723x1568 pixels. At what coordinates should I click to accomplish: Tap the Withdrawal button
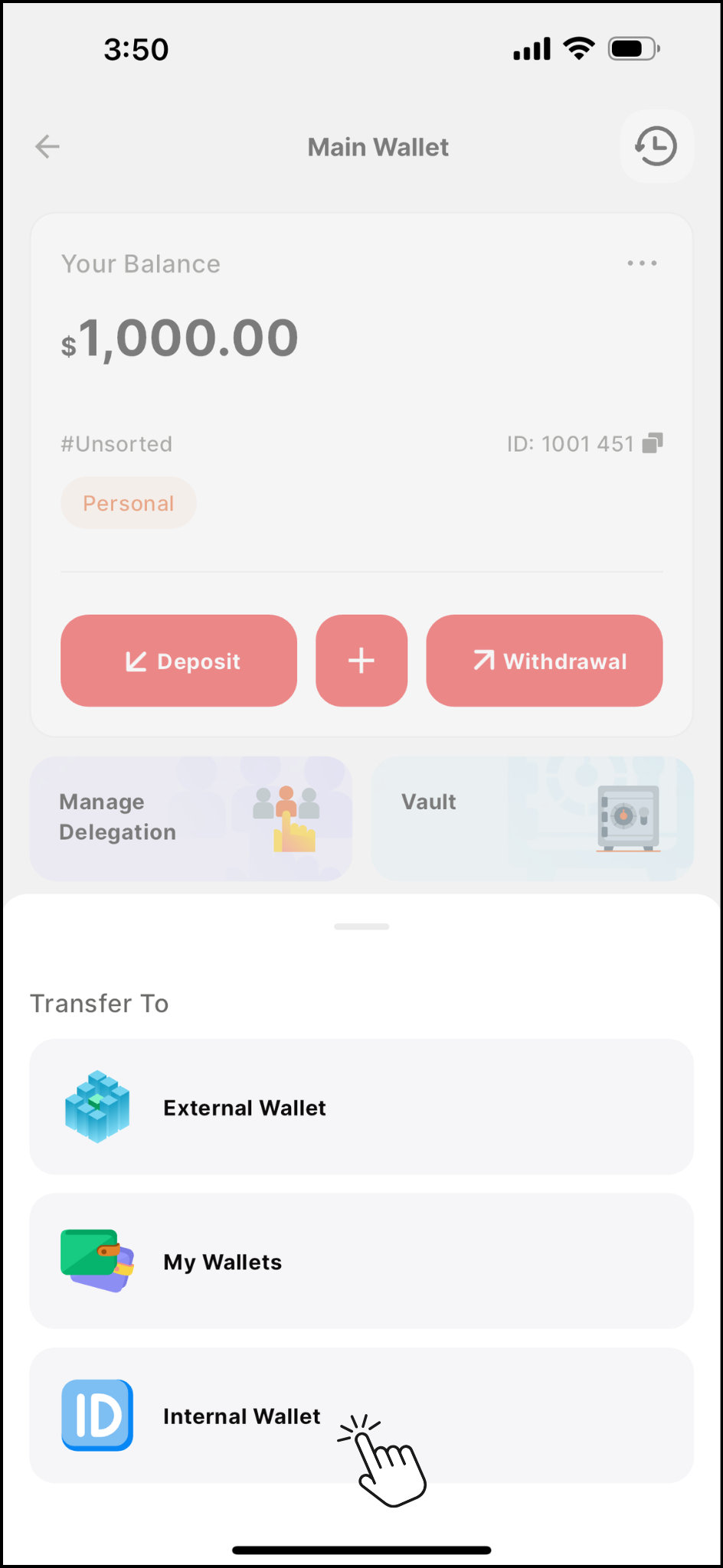[x=545, y=661]
